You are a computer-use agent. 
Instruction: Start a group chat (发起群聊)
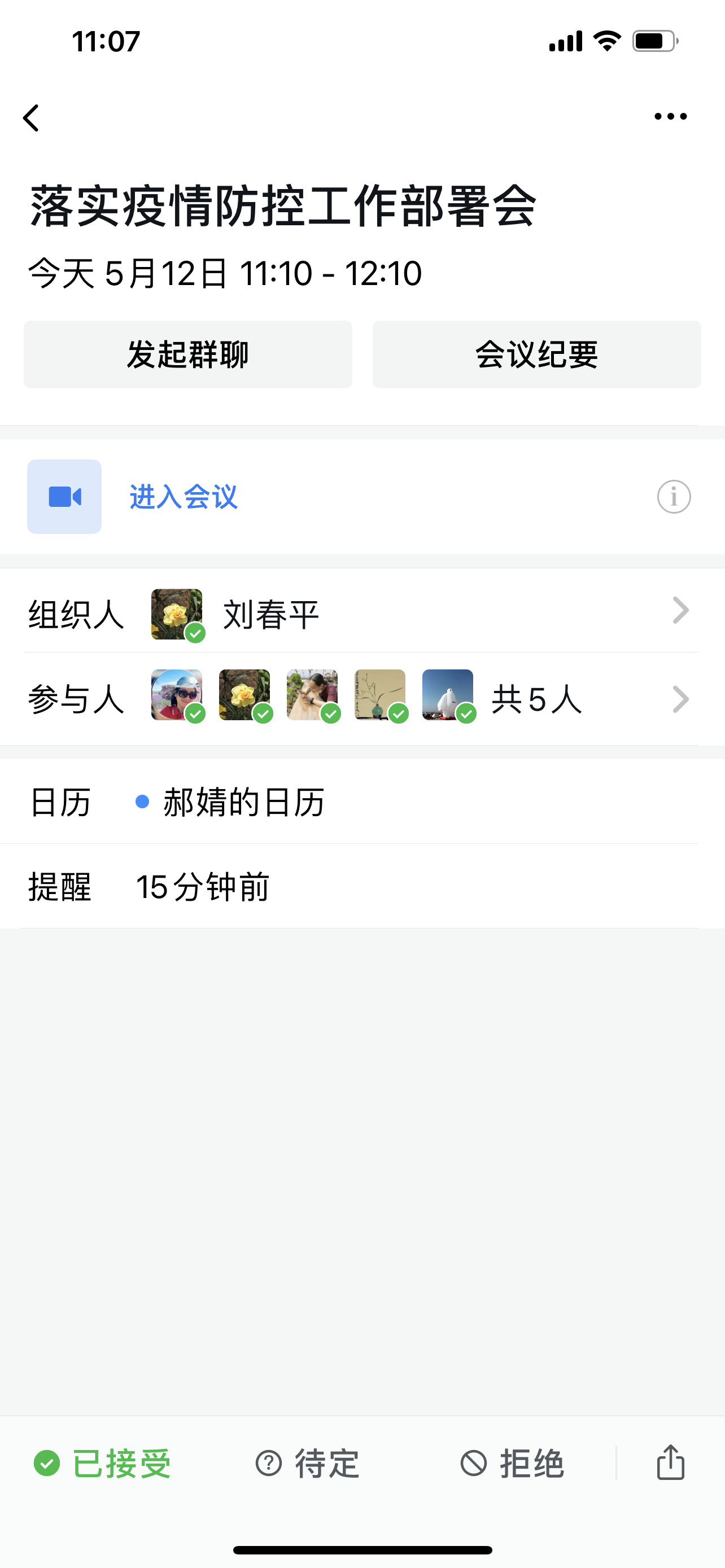pyautogui.click(x=187, y=354)
